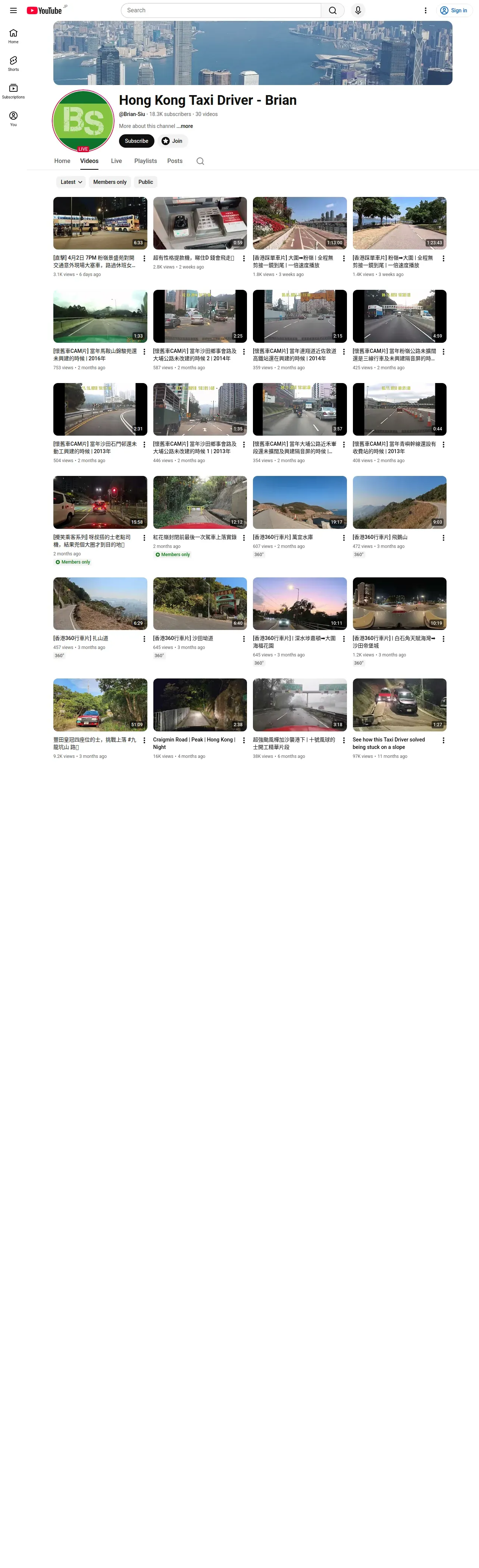Switch to the Live tab
Viewport: 479px width, 1568px height.
pos(116,161)
